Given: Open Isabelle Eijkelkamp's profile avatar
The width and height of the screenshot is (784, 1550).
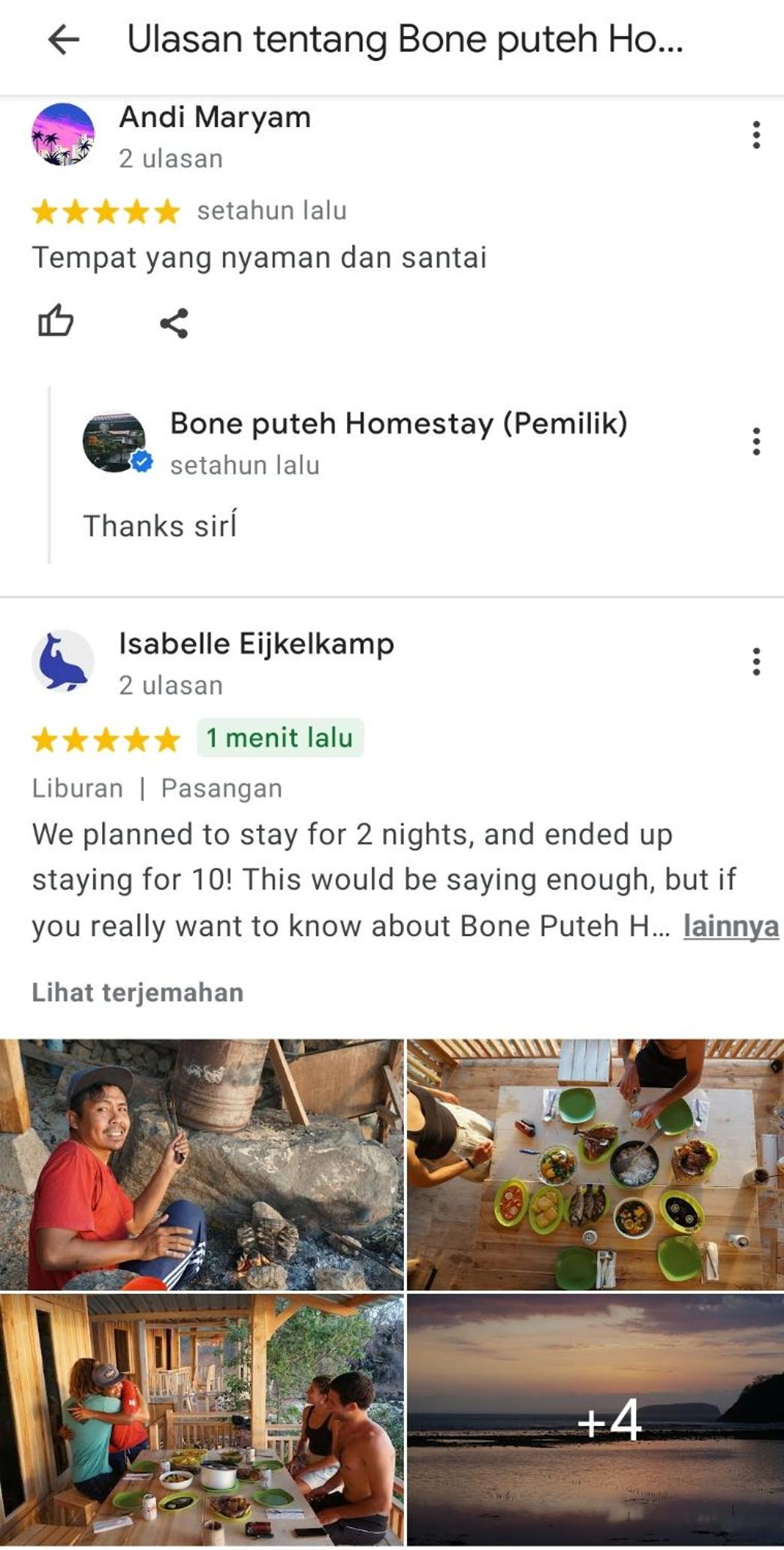Looking at the screenshot, I should [63, 661].
